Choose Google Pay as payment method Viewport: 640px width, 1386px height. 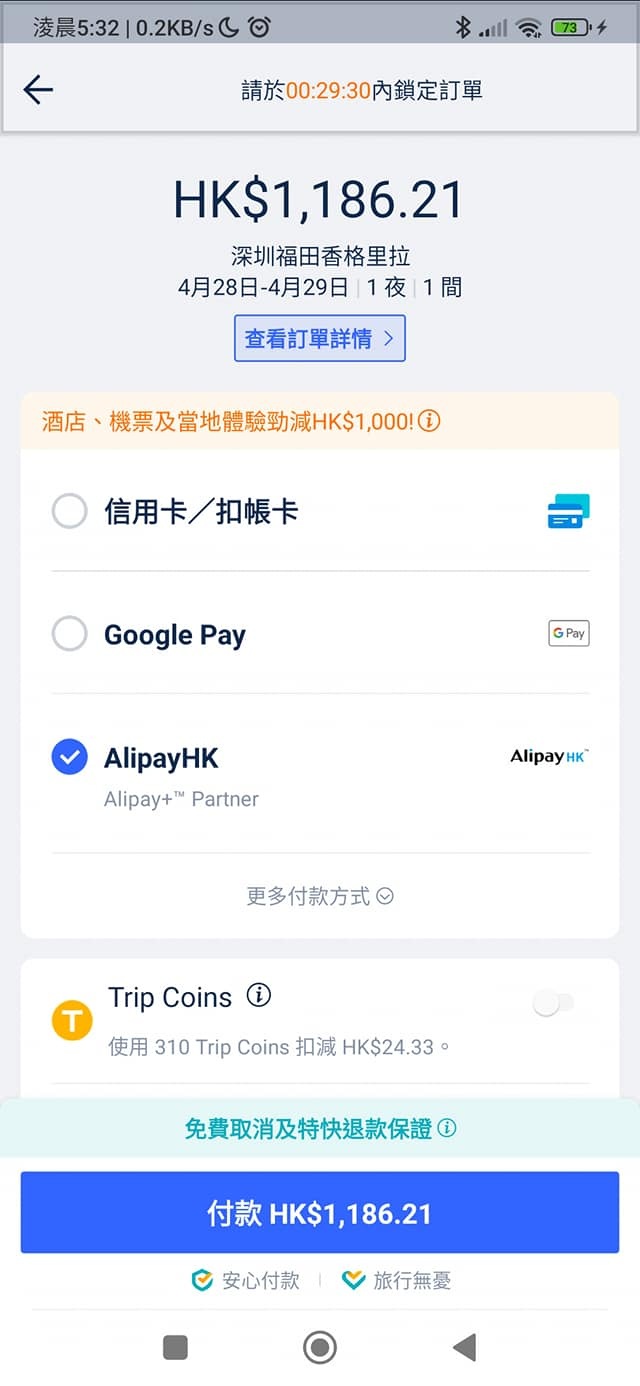[x=320, y=634]
